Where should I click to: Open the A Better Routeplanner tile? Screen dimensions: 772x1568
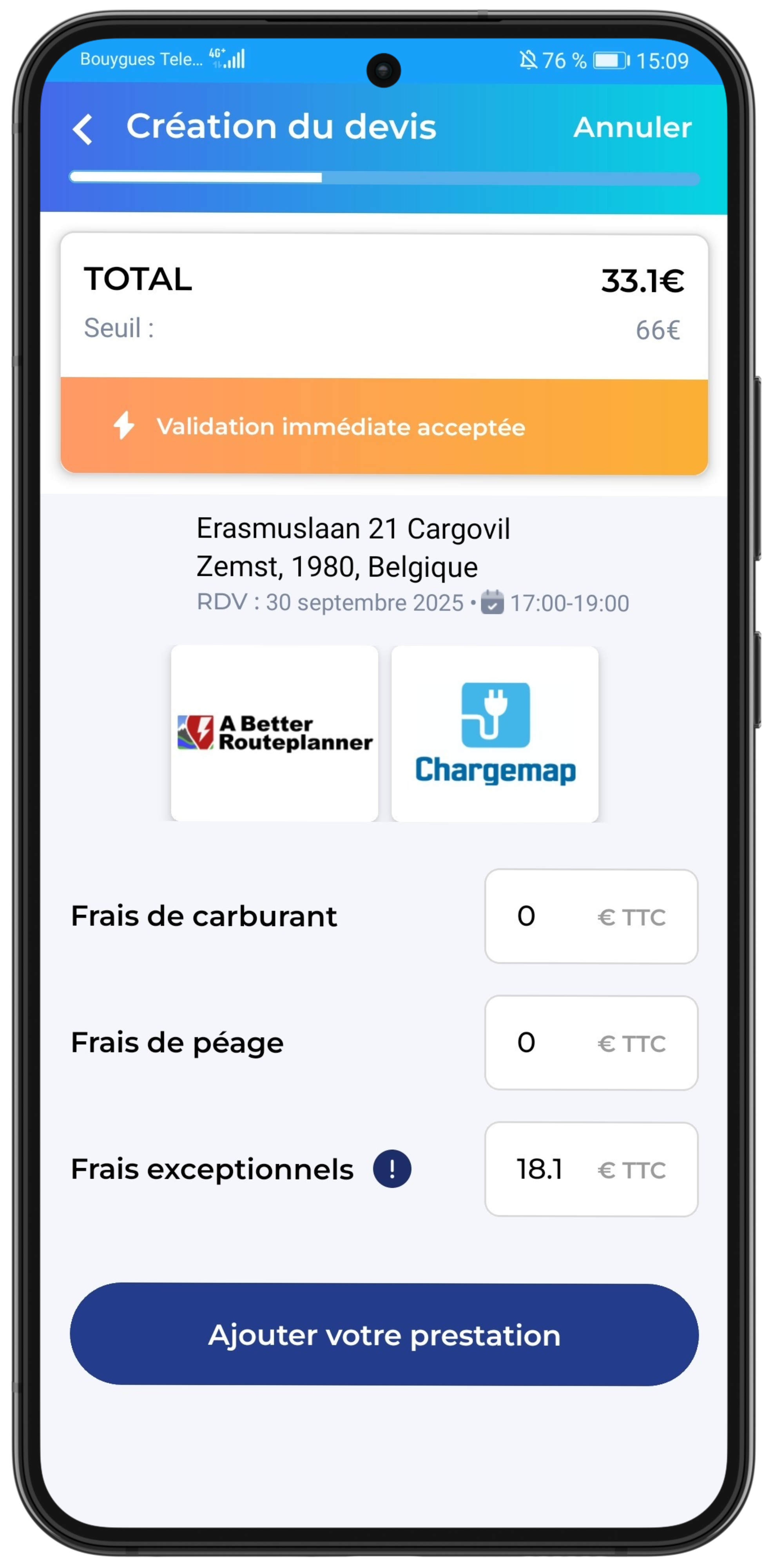[274, 733]
